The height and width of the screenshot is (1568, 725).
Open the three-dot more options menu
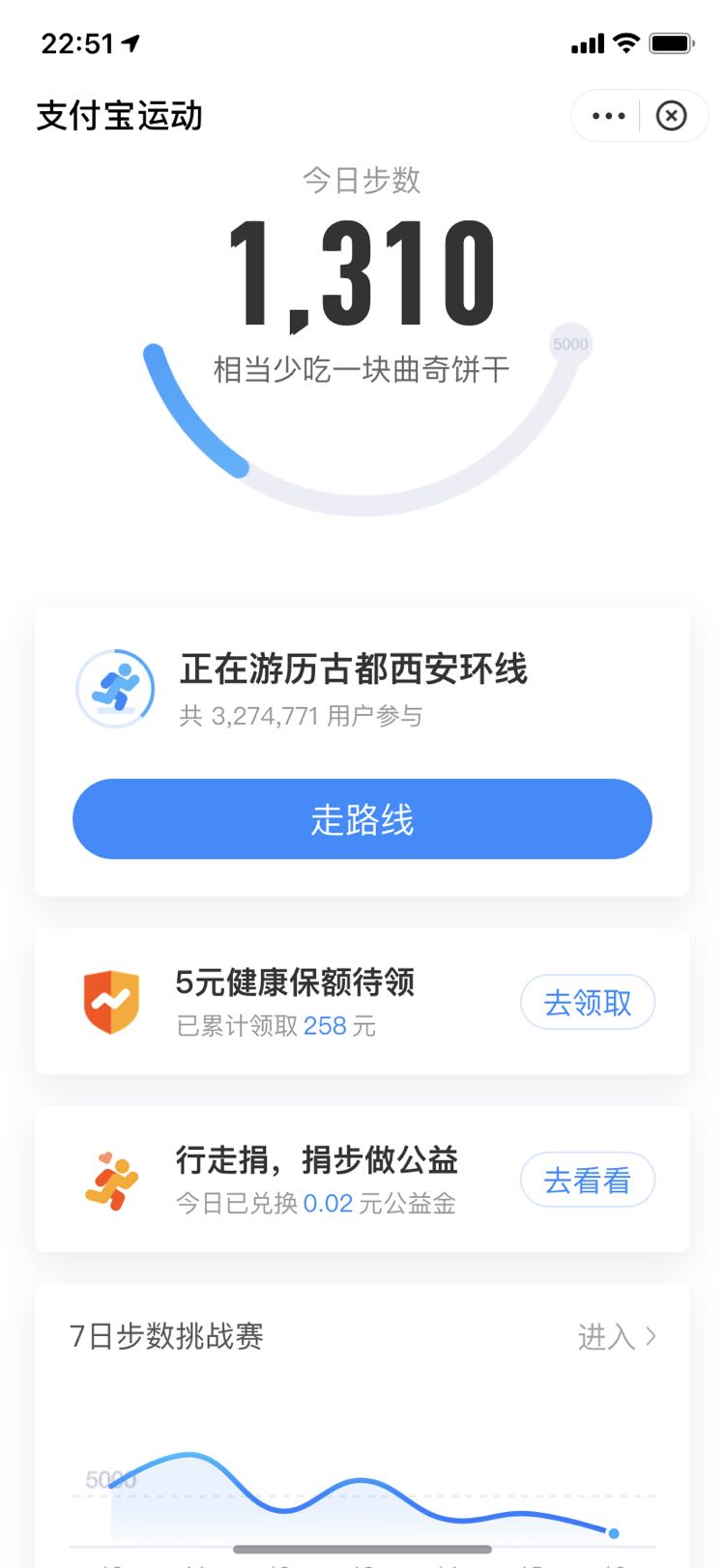[608, 116]
